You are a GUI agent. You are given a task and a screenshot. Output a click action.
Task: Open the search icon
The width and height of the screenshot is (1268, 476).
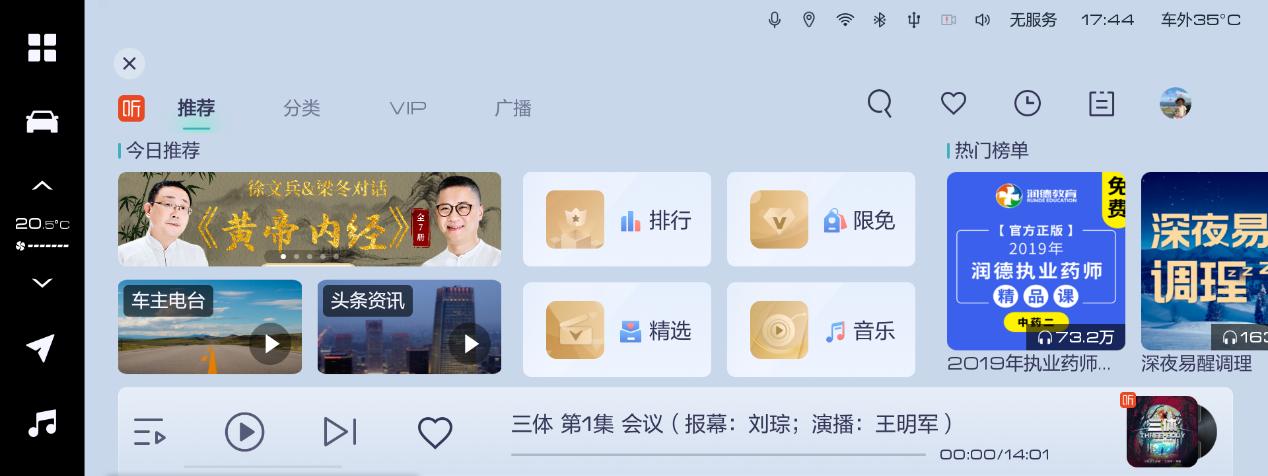click(879, 103)
